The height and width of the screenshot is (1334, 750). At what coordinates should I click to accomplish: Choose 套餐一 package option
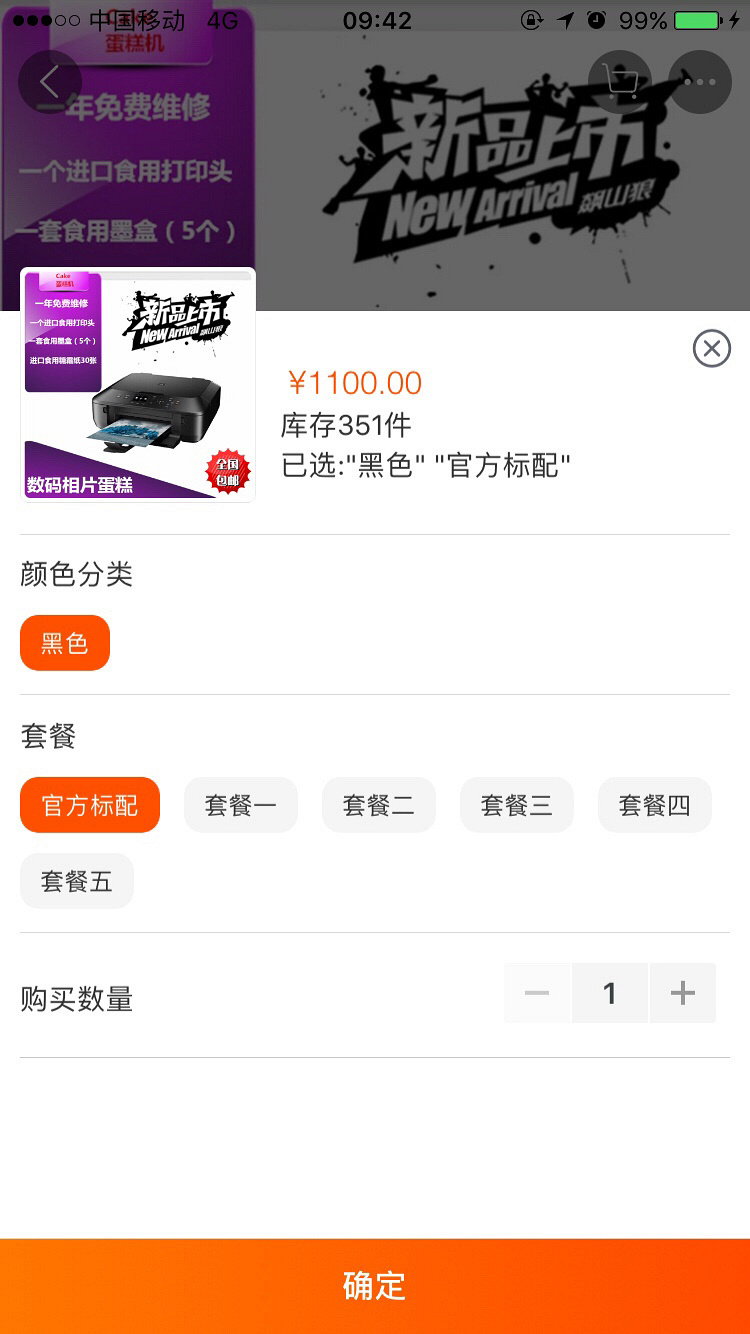[240, 805]
